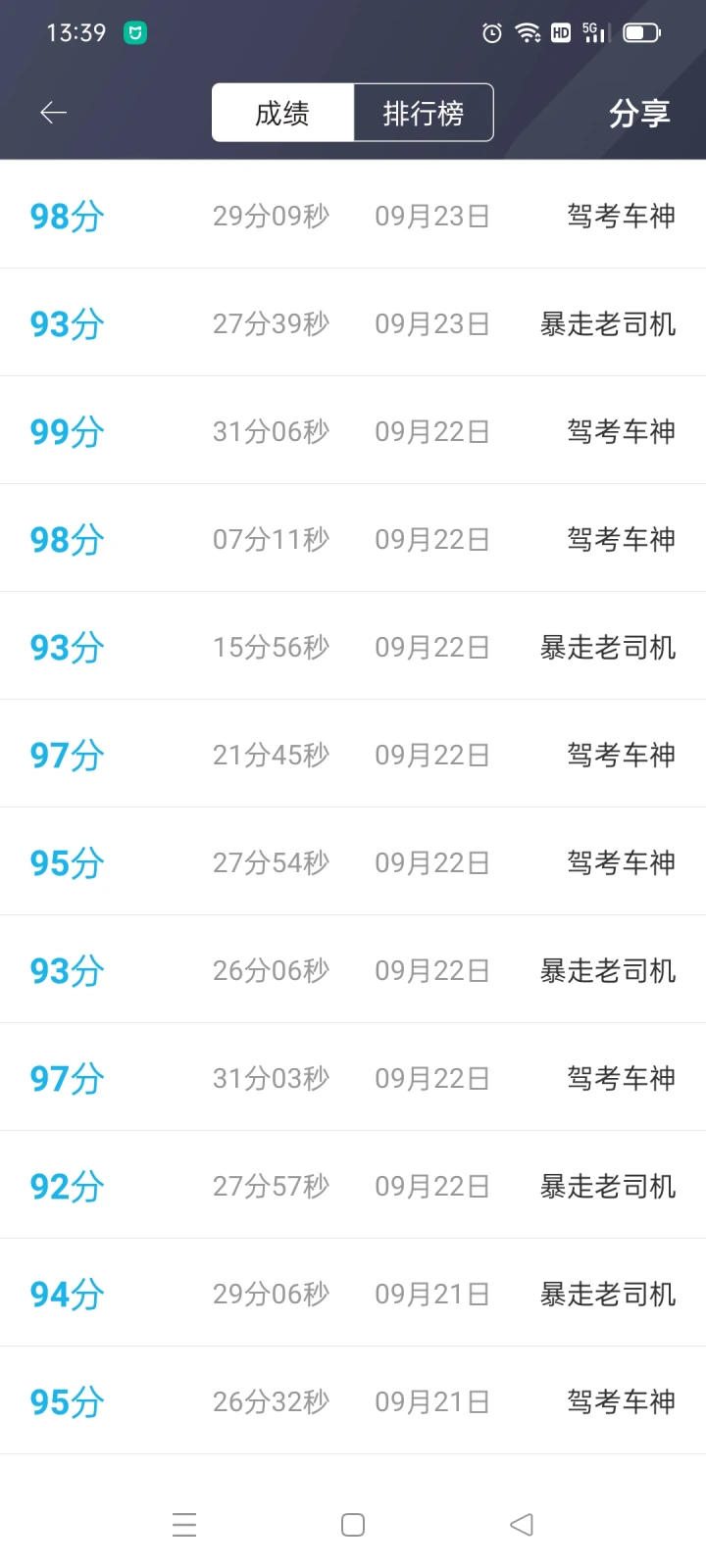Open recent apps from navigation bar
This screenshot has width=706, height=1568.
click(184, 1525)
